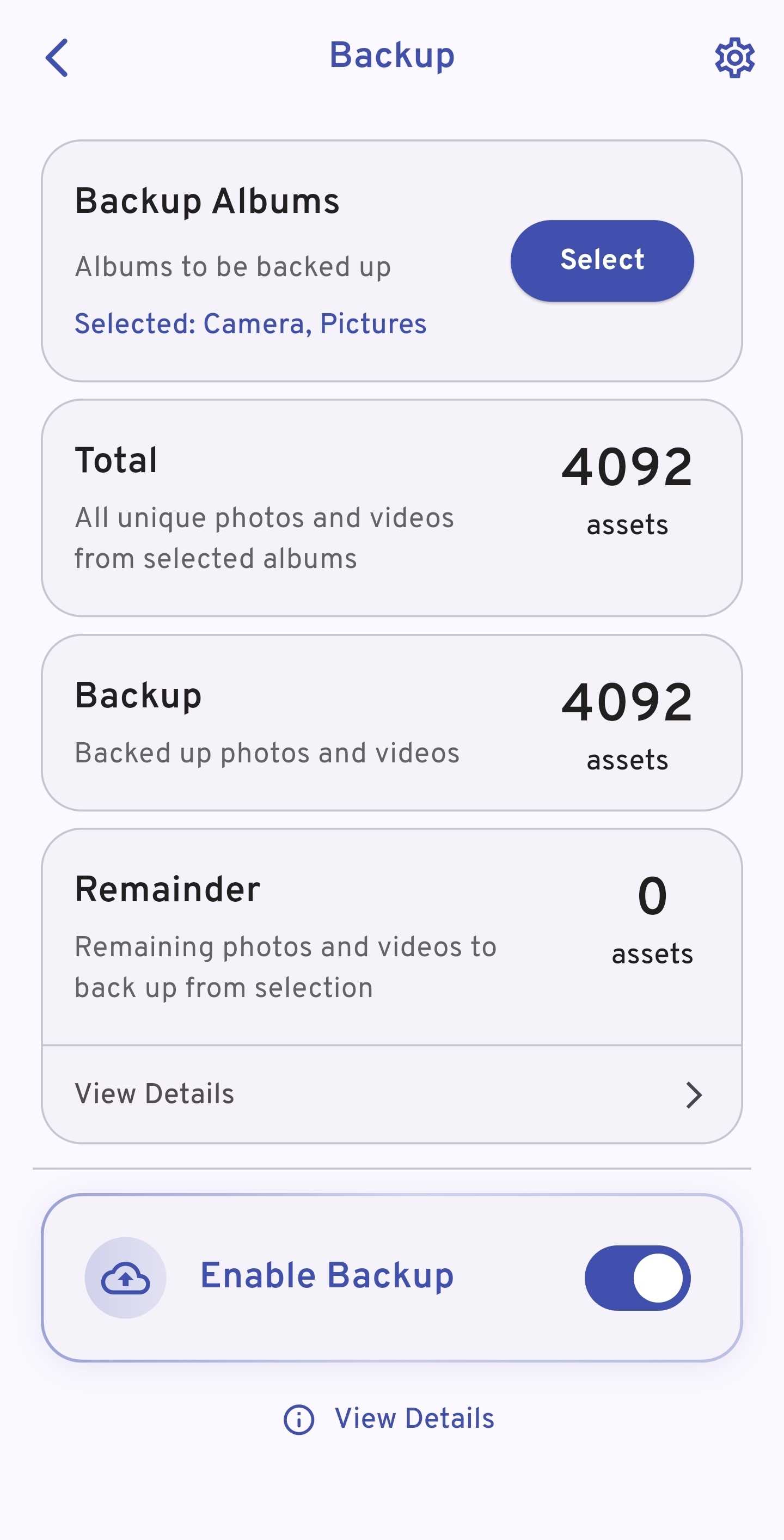Screen dimensions: 784x1540
Task: Open the View Details info link below Enable Backup
Action: 390,1418
